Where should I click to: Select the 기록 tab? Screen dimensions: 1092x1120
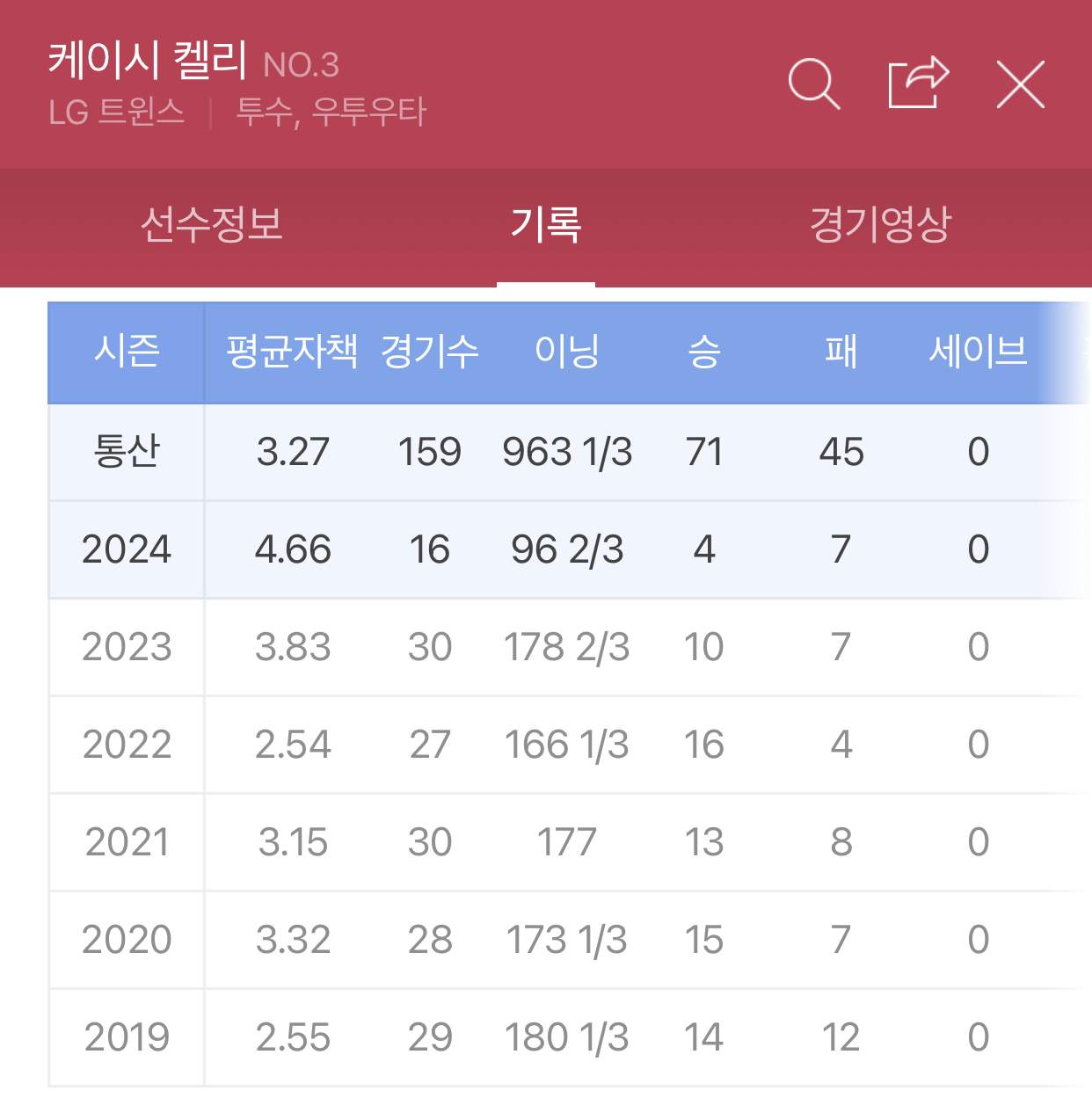click(x=546, y=225)
